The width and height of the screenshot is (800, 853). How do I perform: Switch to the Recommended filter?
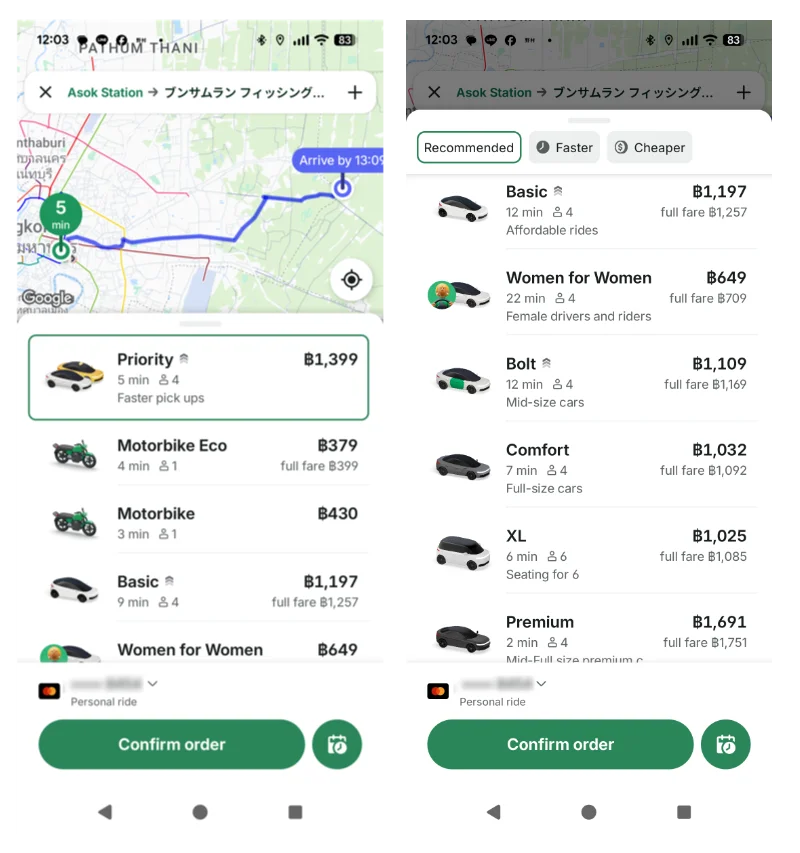(468, 147)
